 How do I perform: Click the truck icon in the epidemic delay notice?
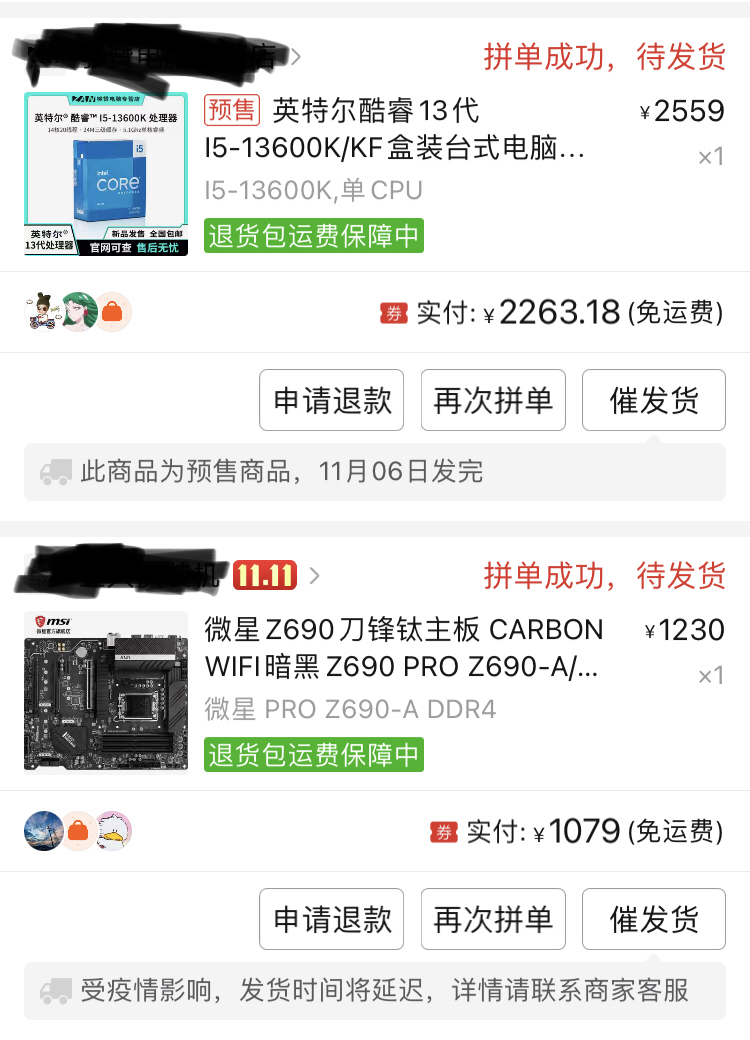tap(56, 990)
